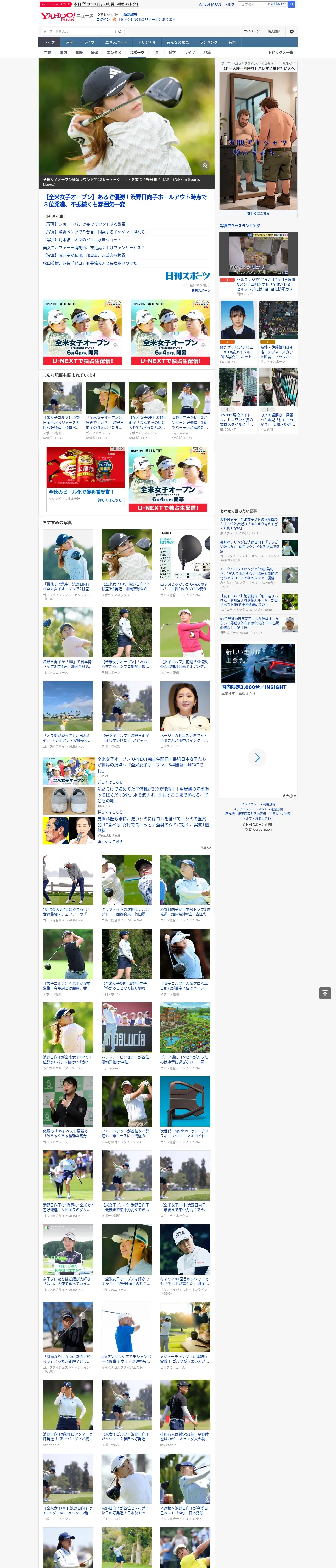This screenshot has width=336, height=1568.
Task: Open the settings gear icon
Action: [x=292, y=31]
